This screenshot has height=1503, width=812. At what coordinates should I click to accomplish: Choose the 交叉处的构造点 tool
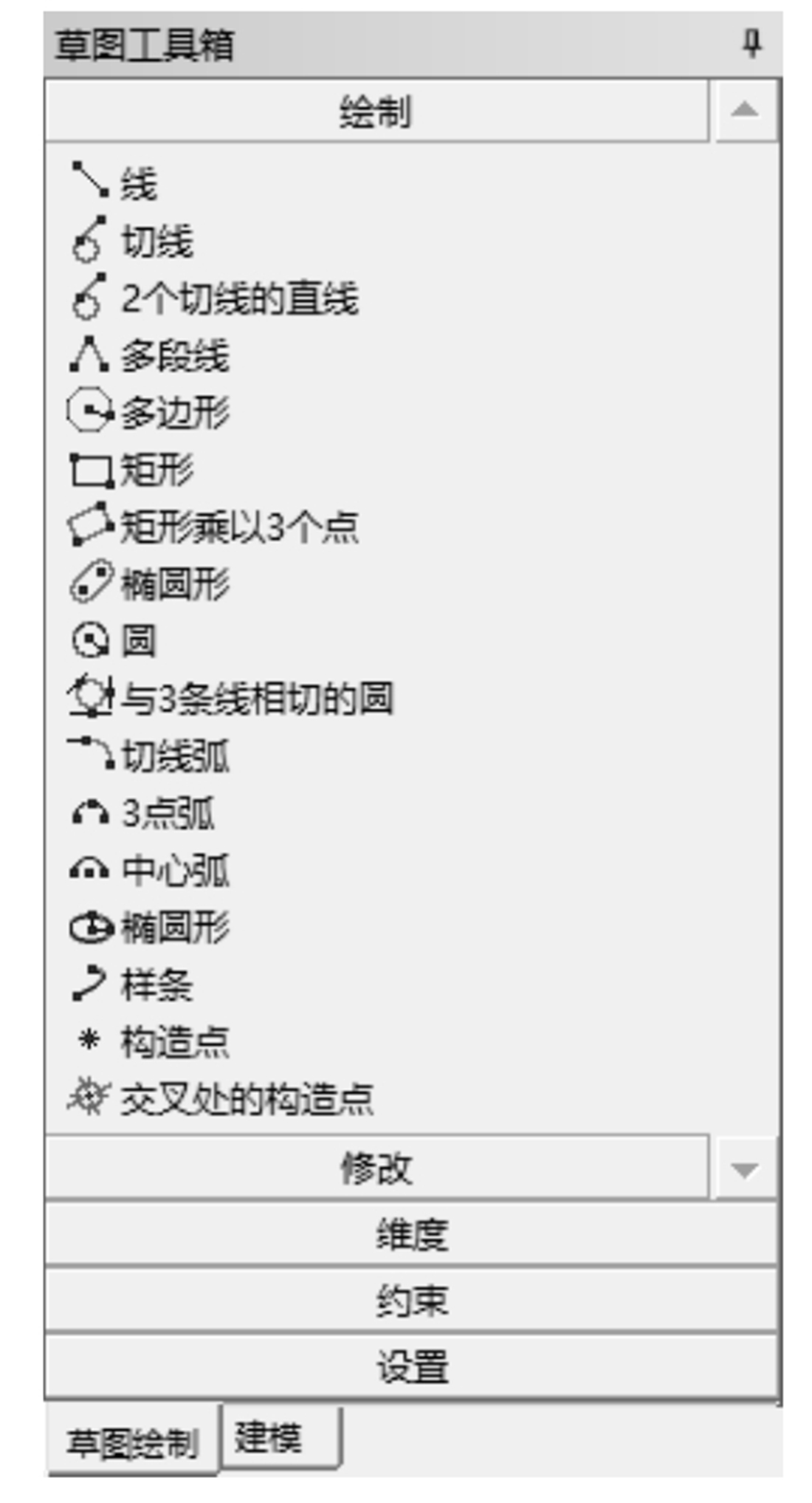click(221, 1098)
